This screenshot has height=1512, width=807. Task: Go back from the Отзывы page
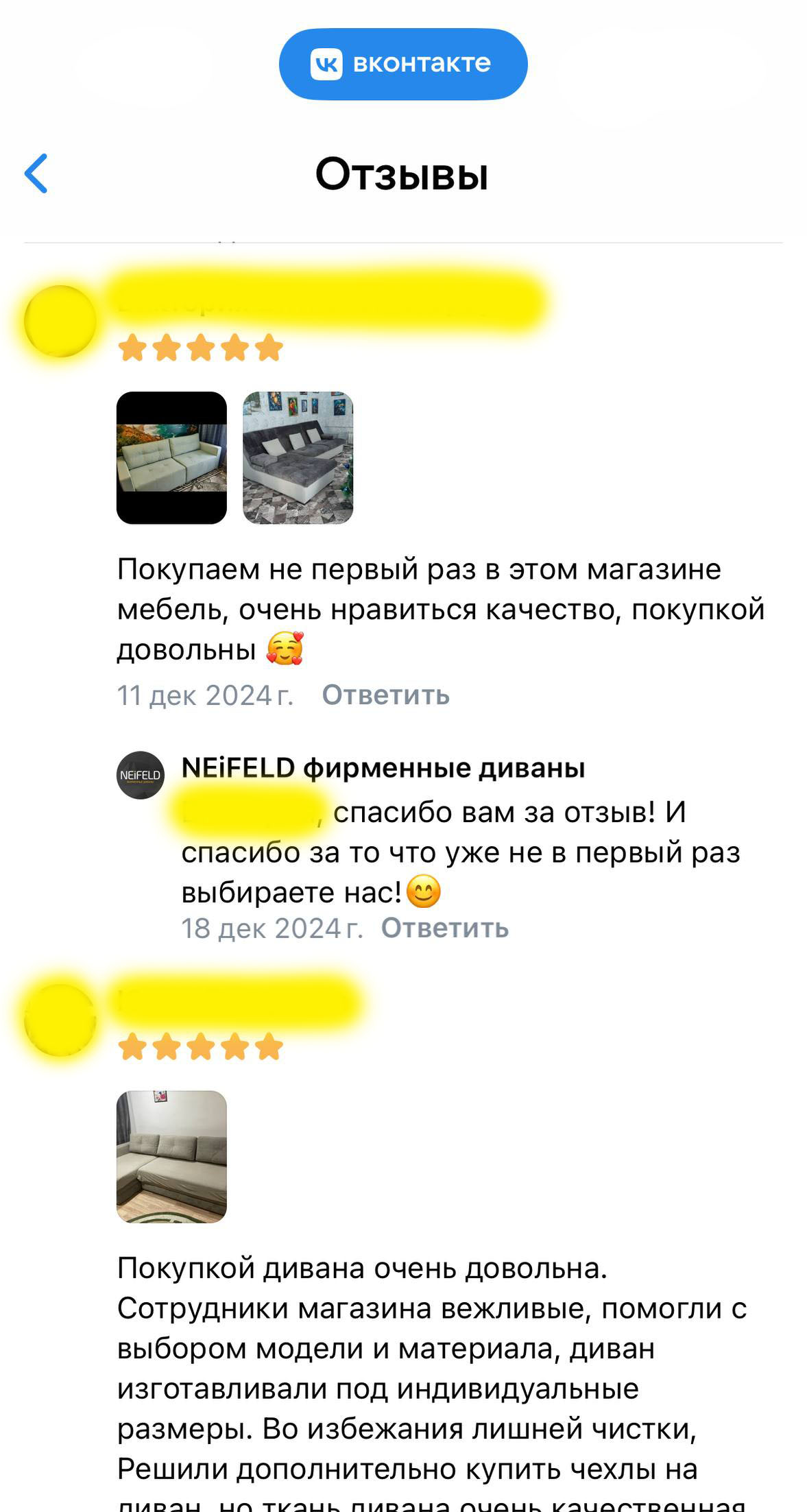[x=36, y=173]
